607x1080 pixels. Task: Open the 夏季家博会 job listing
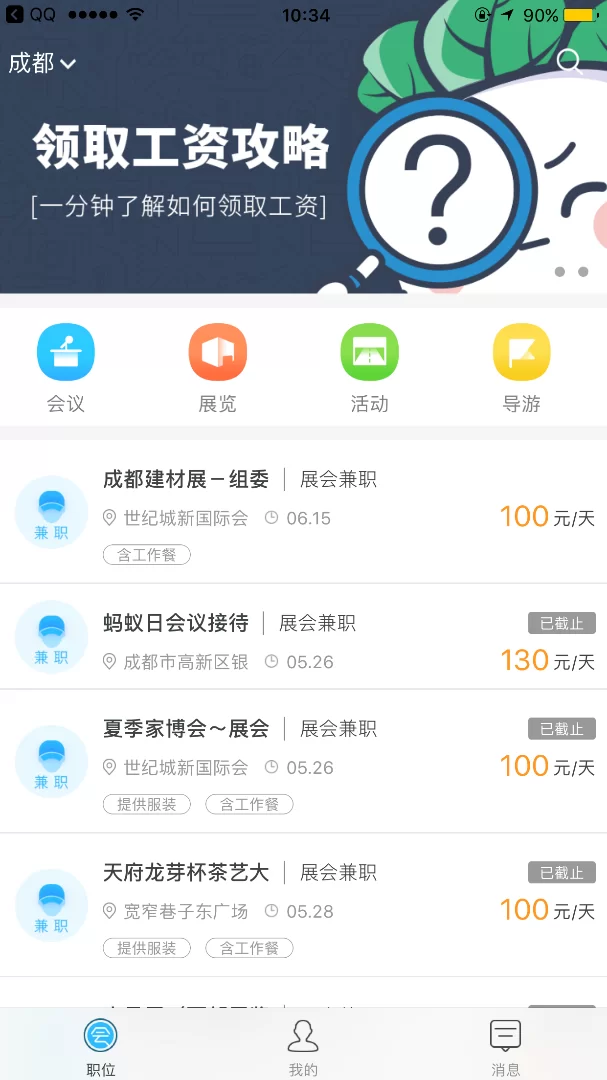tap(303, 762)
